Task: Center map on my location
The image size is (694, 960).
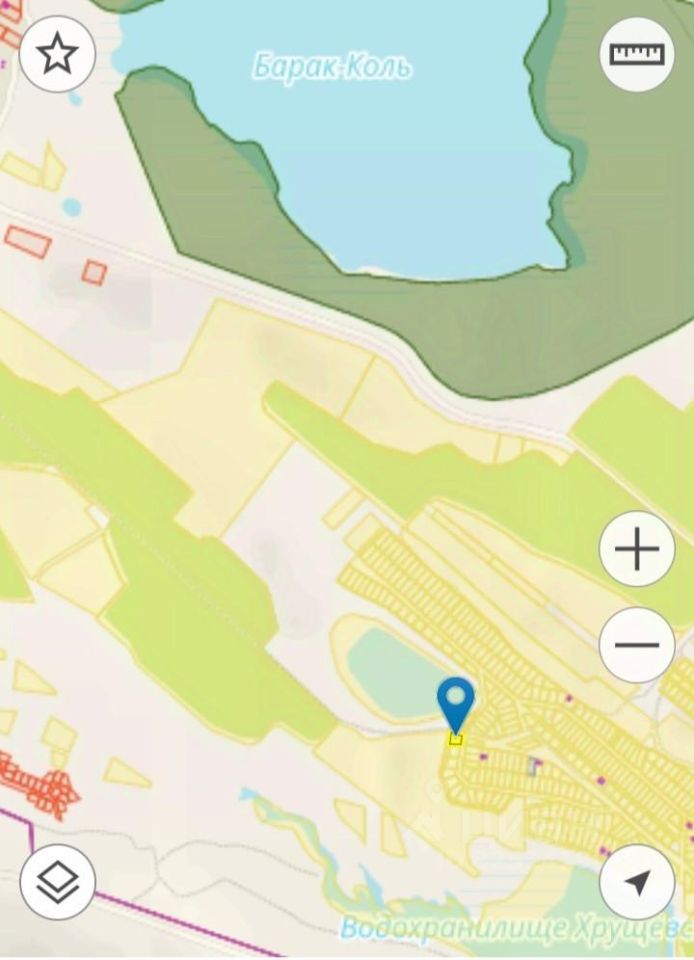Action: 636,882
